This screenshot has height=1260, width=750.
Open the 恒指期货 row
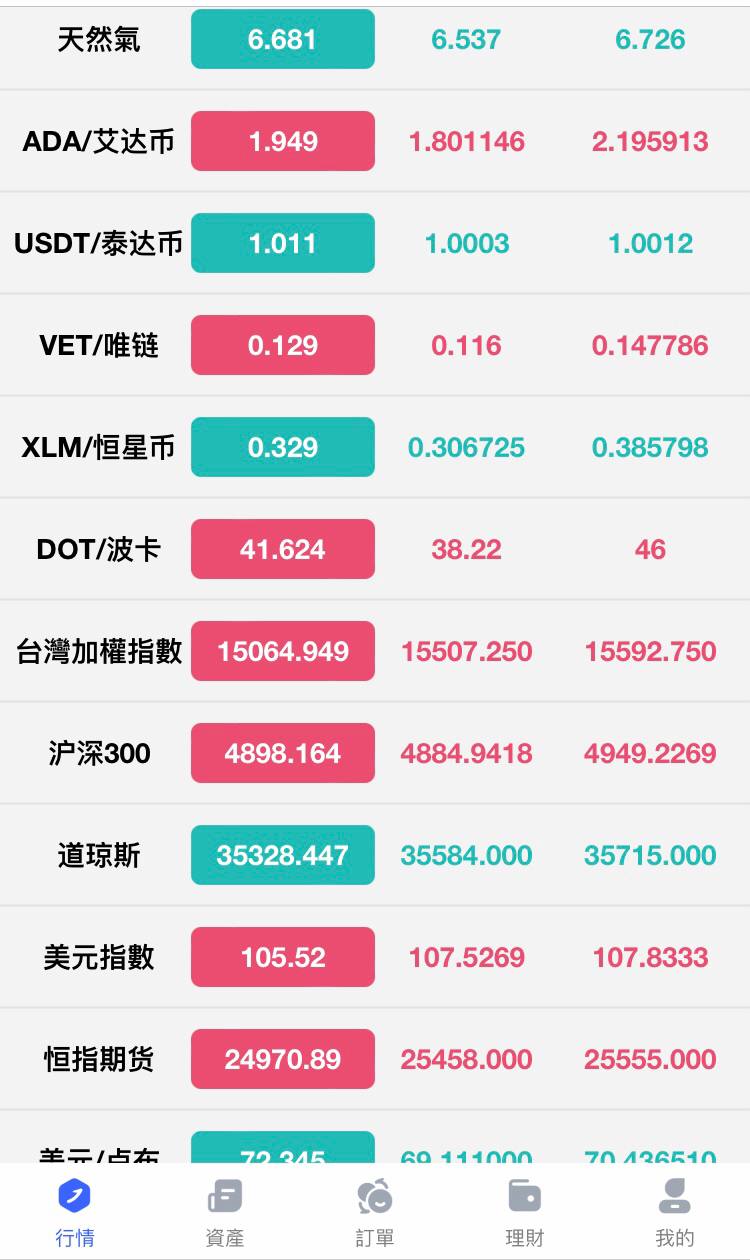[375, 1059]
